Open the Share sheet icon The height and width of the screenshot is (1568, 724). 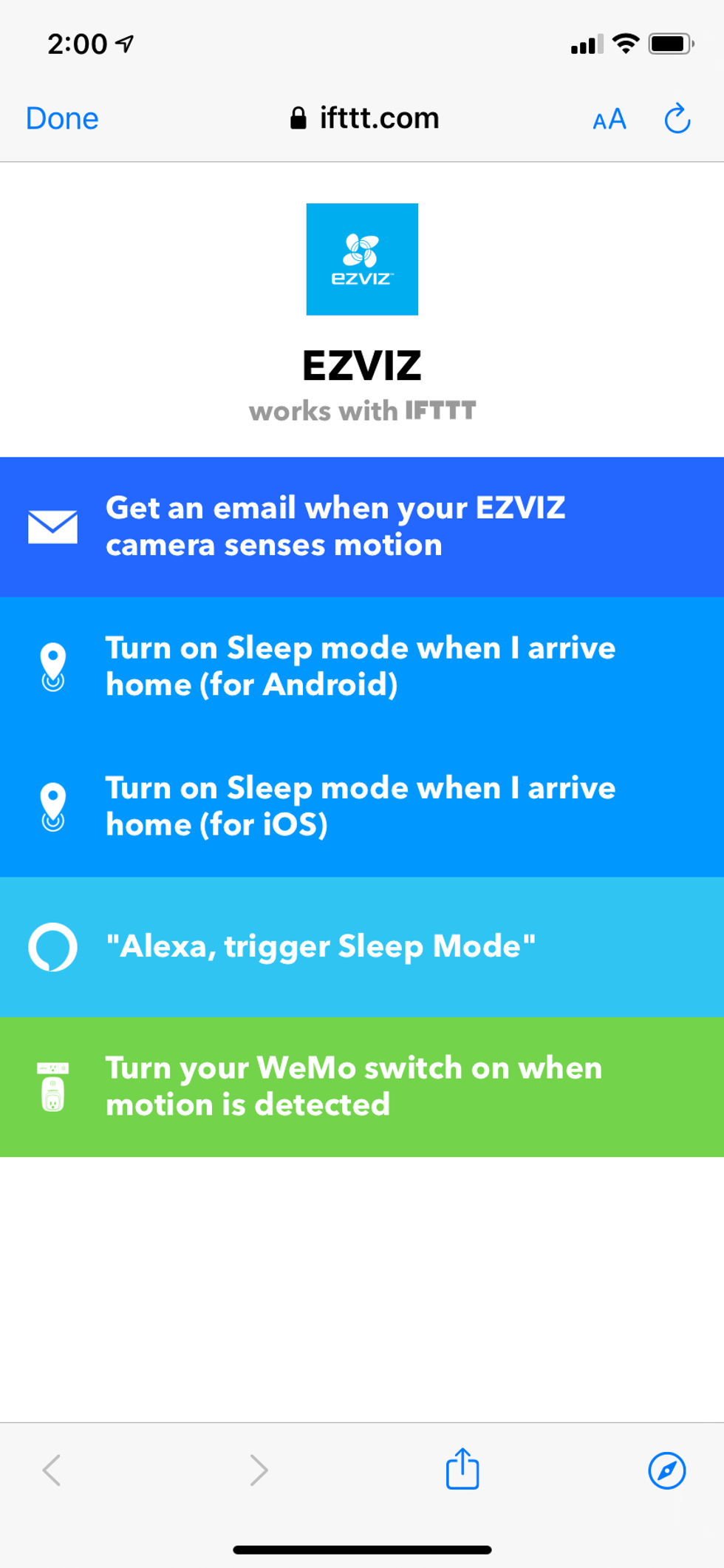[x=462, y=1469]
